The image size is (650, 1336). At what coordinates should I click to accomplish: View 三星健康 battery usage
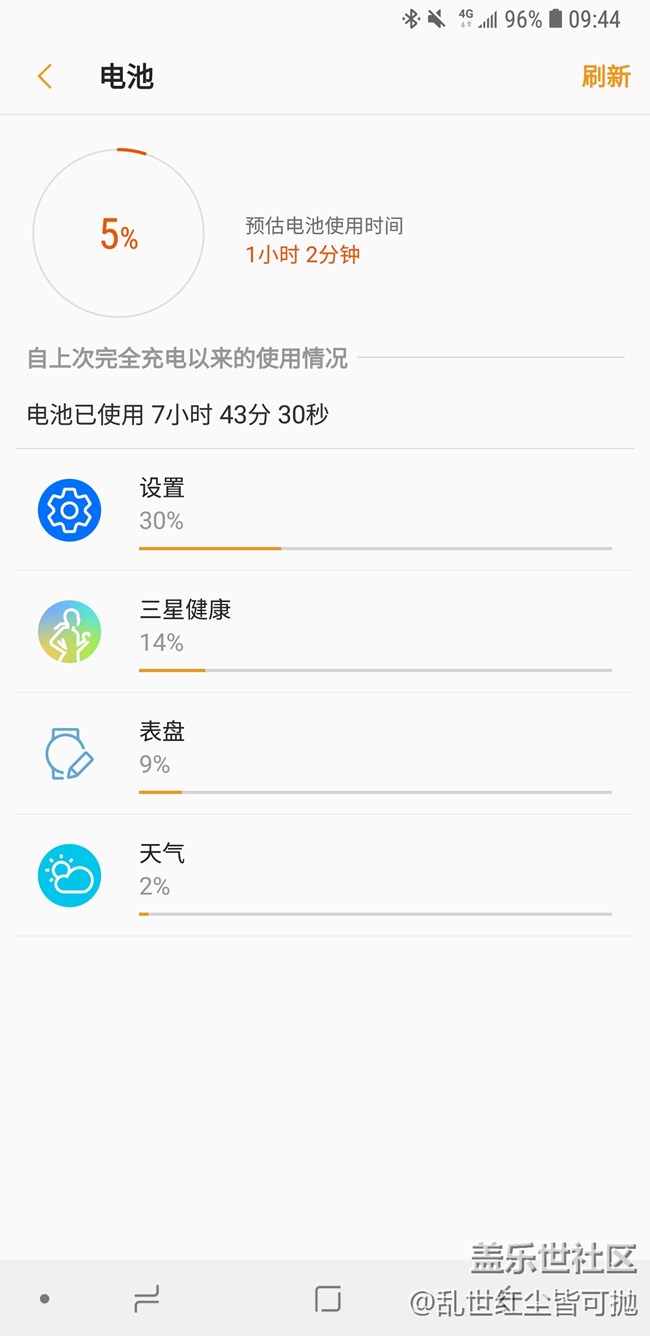pyautogui.click(x=324, y=632)
